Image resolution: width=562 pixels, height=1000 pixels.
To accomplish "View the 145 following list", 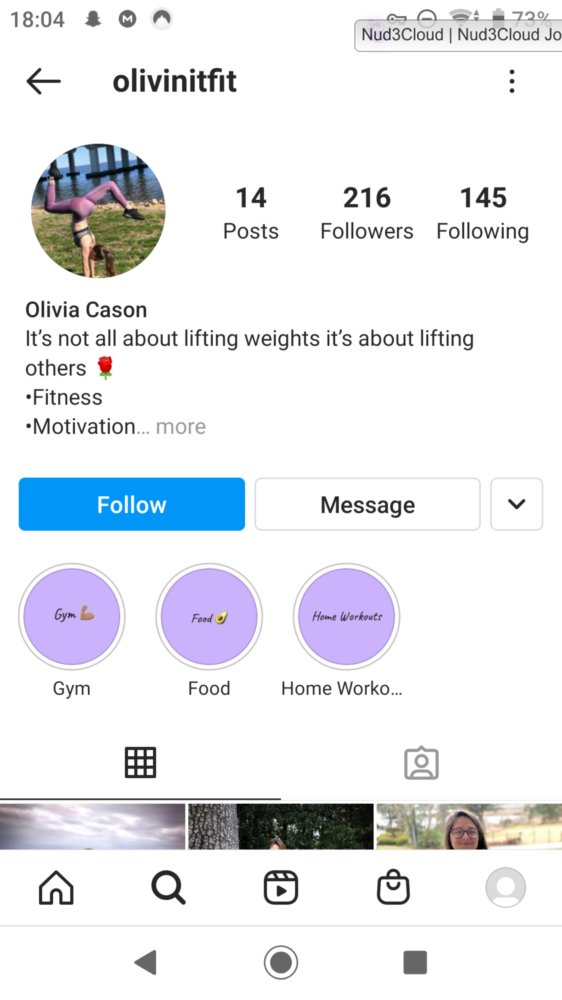I will tap(483, 214).
